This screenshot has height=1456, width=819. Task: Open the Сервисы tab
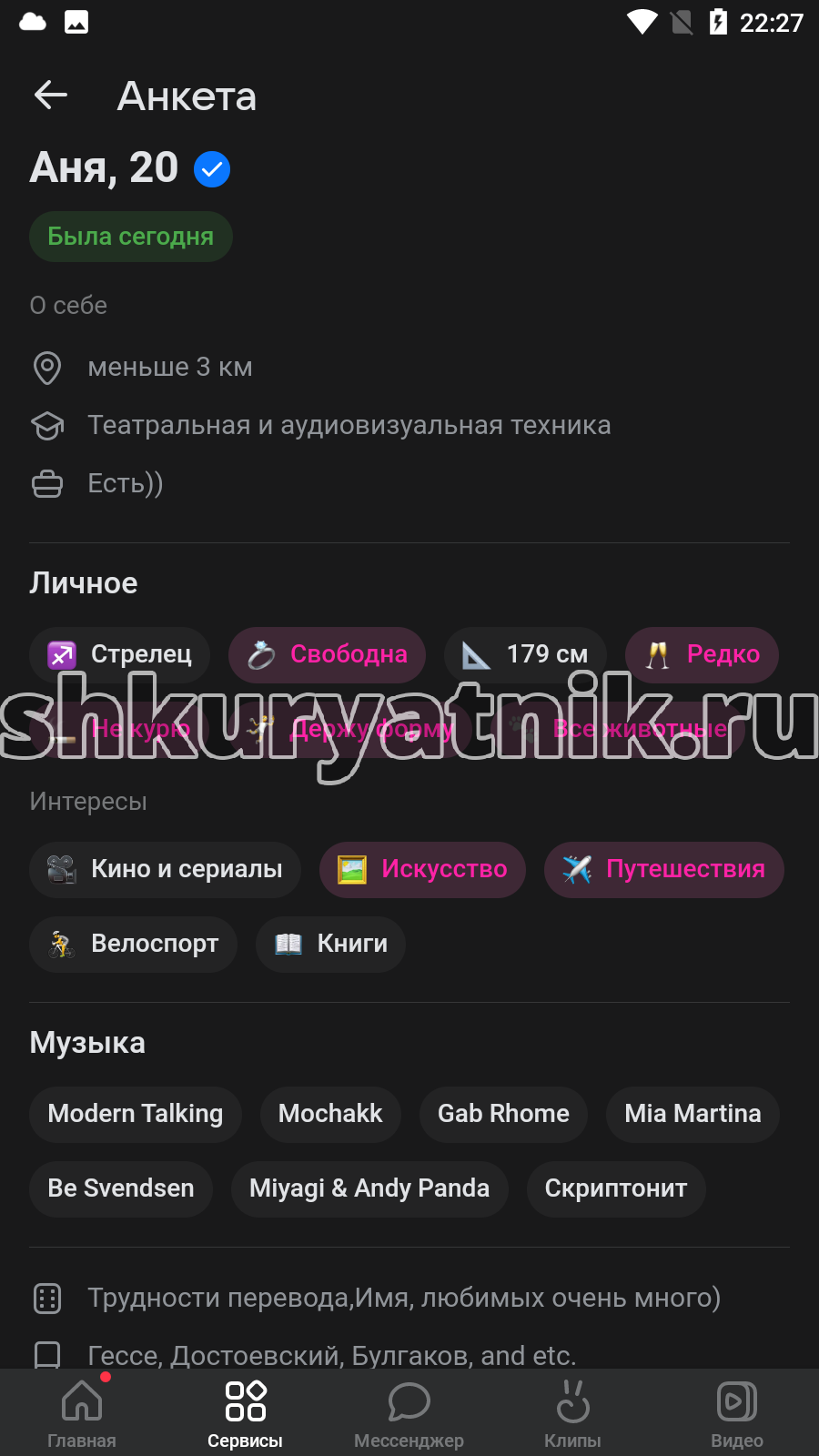coord(246,1413)
